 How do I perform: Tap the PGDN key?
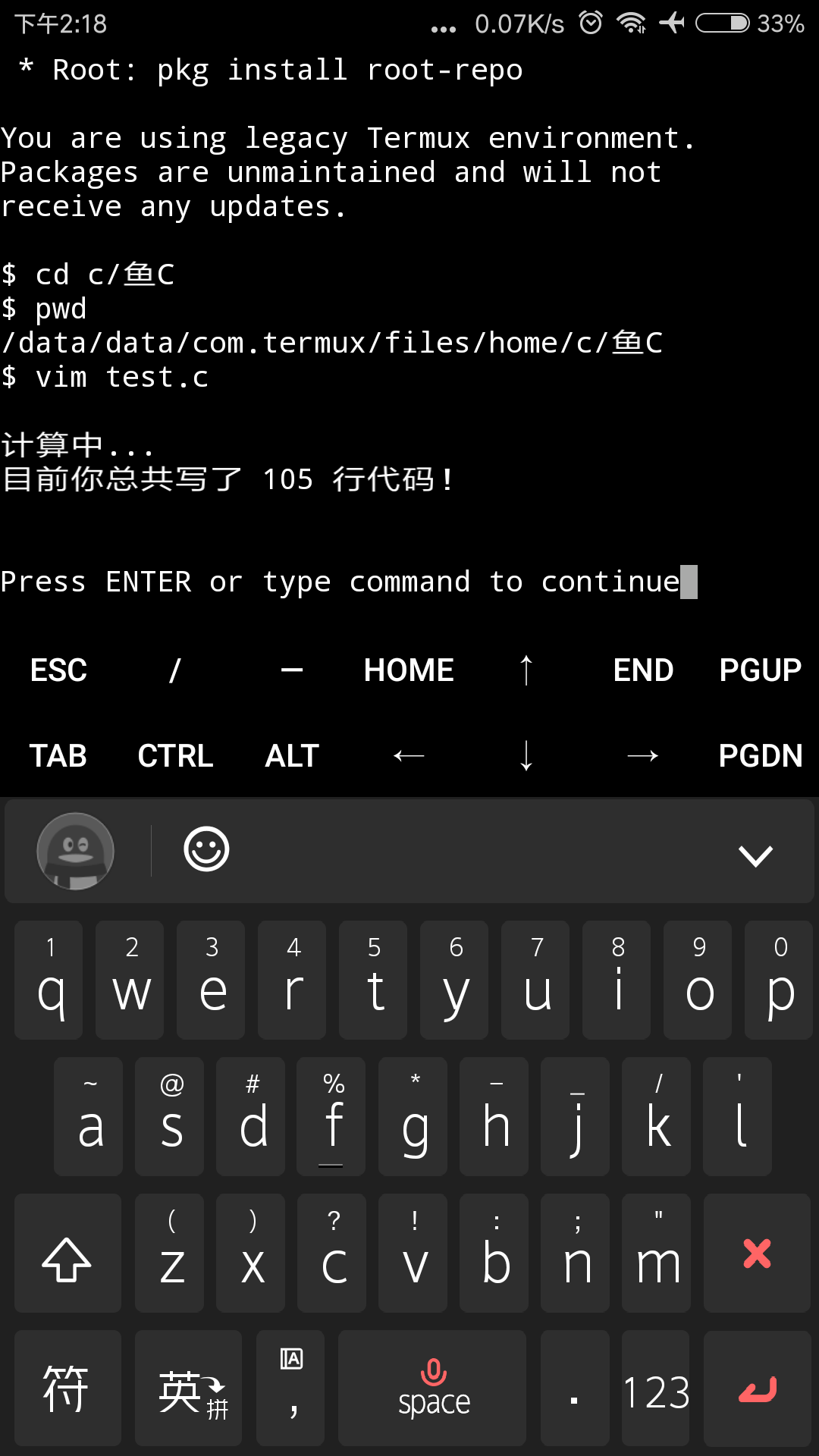(760, 756)
